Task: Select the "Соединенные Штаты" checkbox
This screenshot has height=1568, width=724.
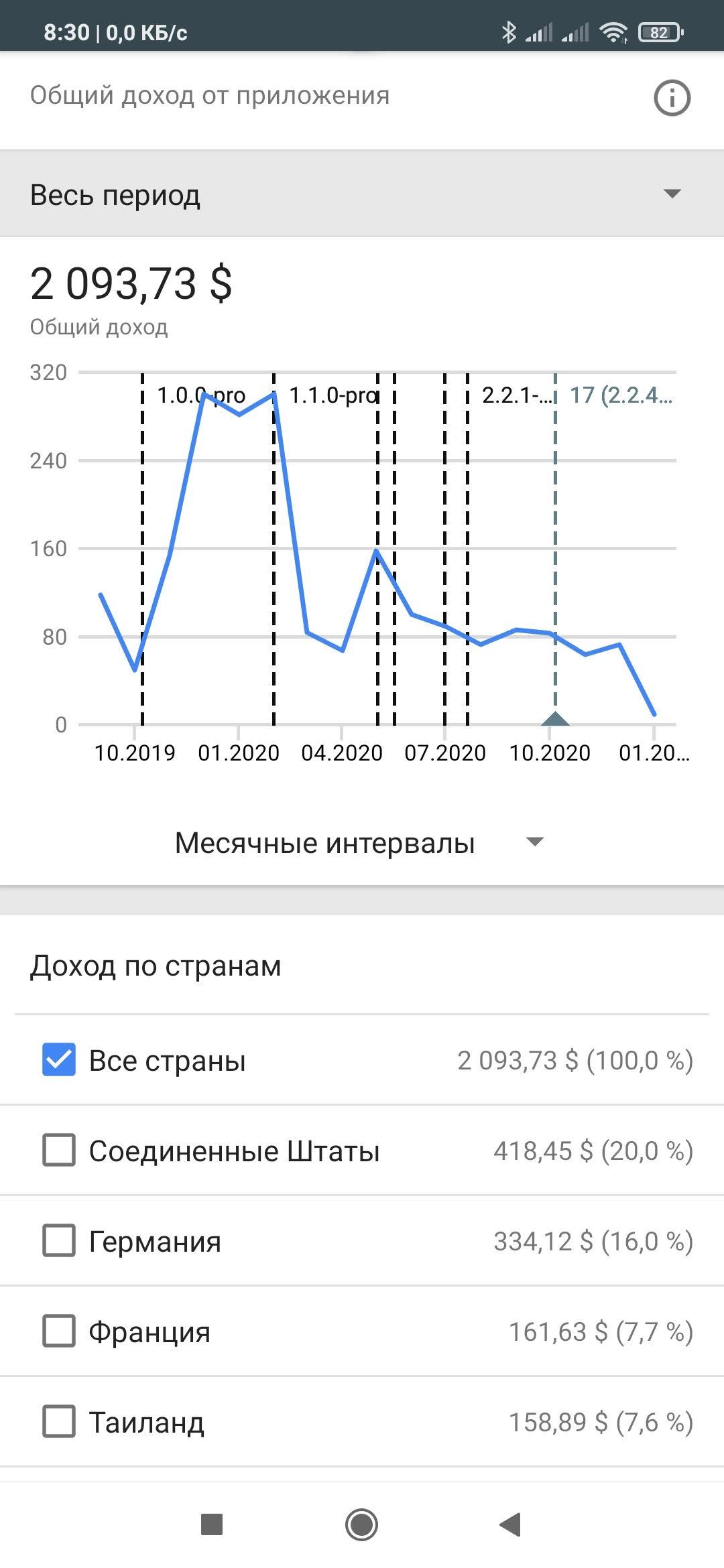Action: coord(59,1151)
